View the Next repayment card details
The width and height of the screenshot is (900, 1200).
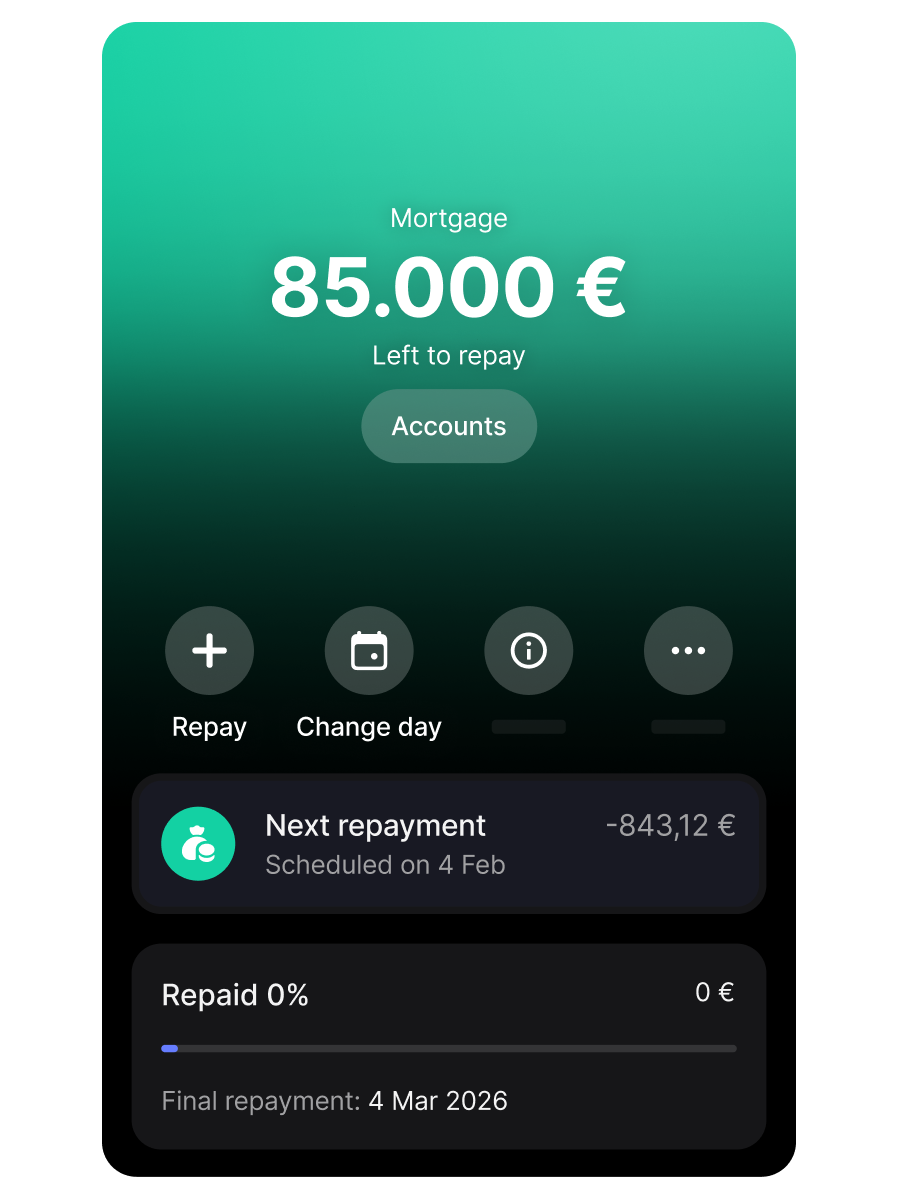(449, 843)
